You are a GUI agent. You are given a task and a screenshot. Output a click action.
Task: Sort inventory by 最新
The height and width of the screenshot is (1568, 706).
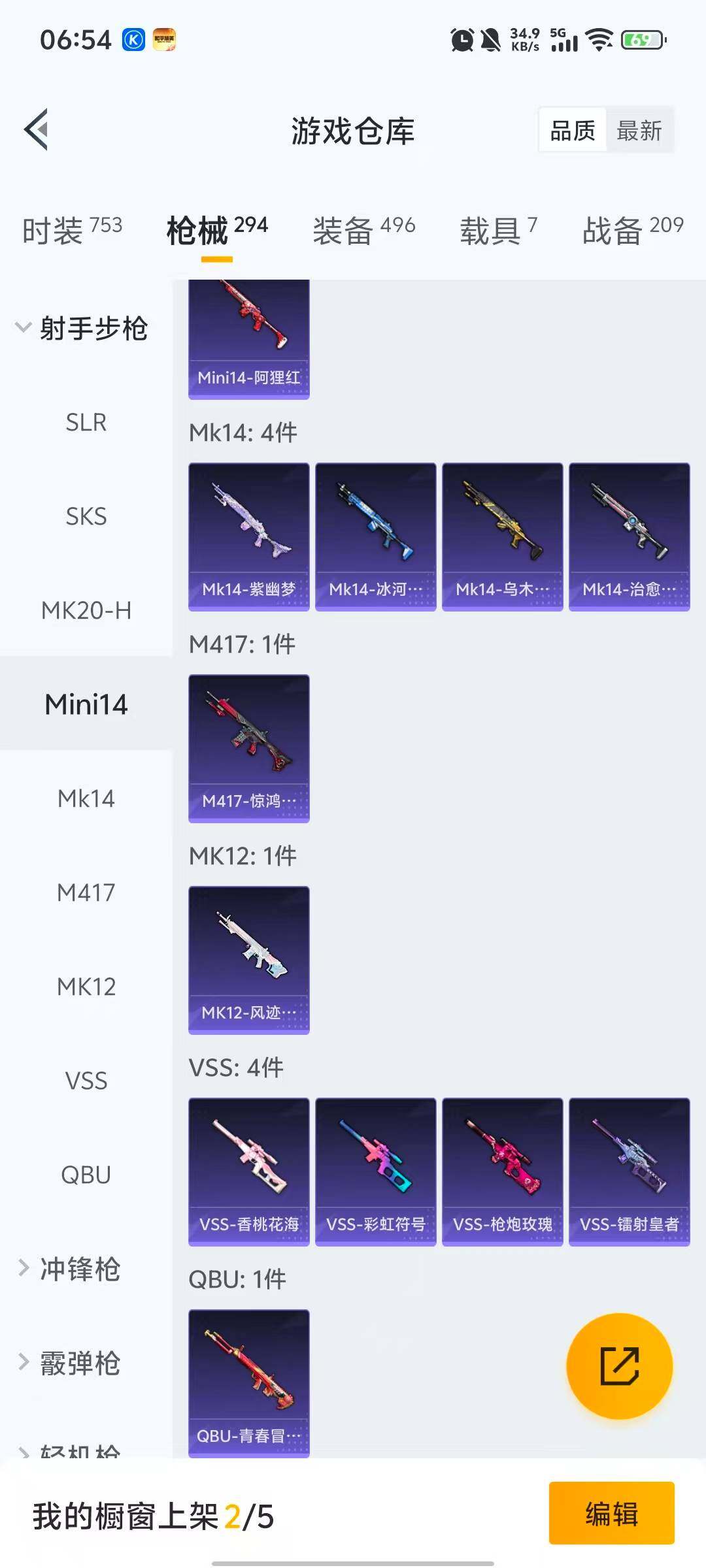639,131
